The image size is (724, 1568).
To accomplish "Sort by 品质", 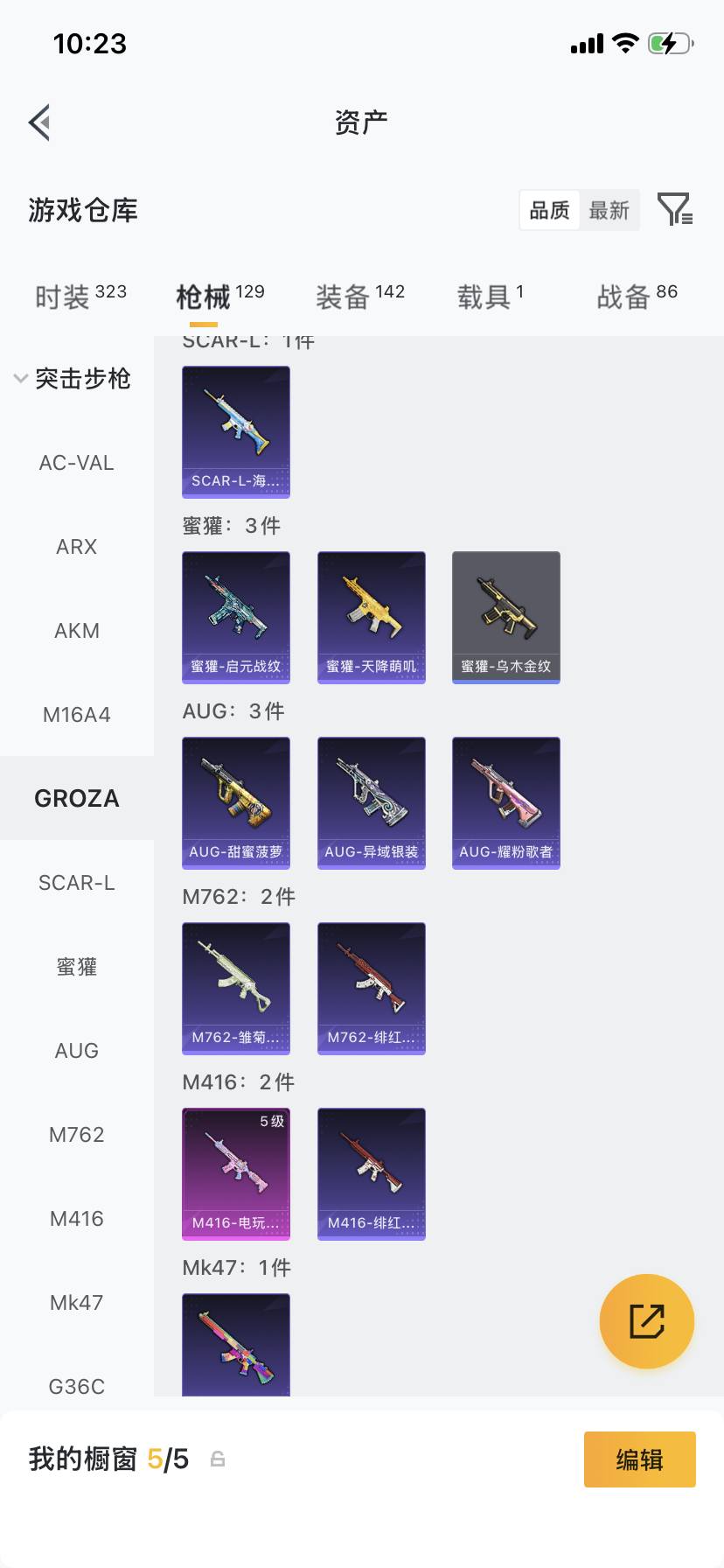I will (x=549, y=210).
